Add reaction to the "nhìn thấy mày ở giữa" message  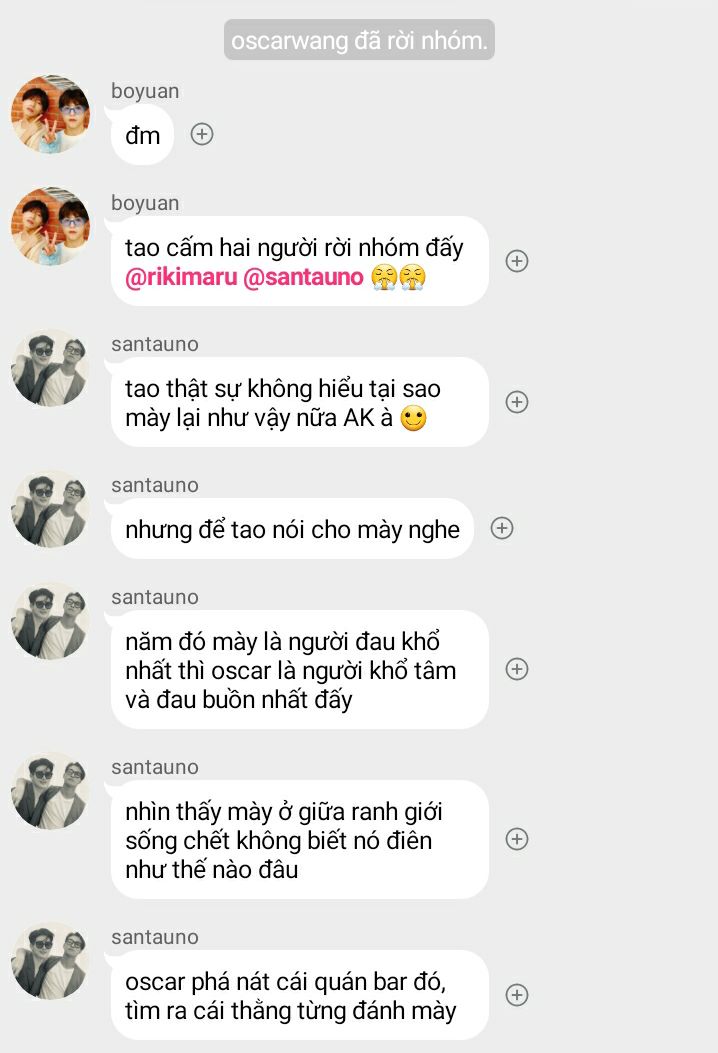click(x=516, y=839)
